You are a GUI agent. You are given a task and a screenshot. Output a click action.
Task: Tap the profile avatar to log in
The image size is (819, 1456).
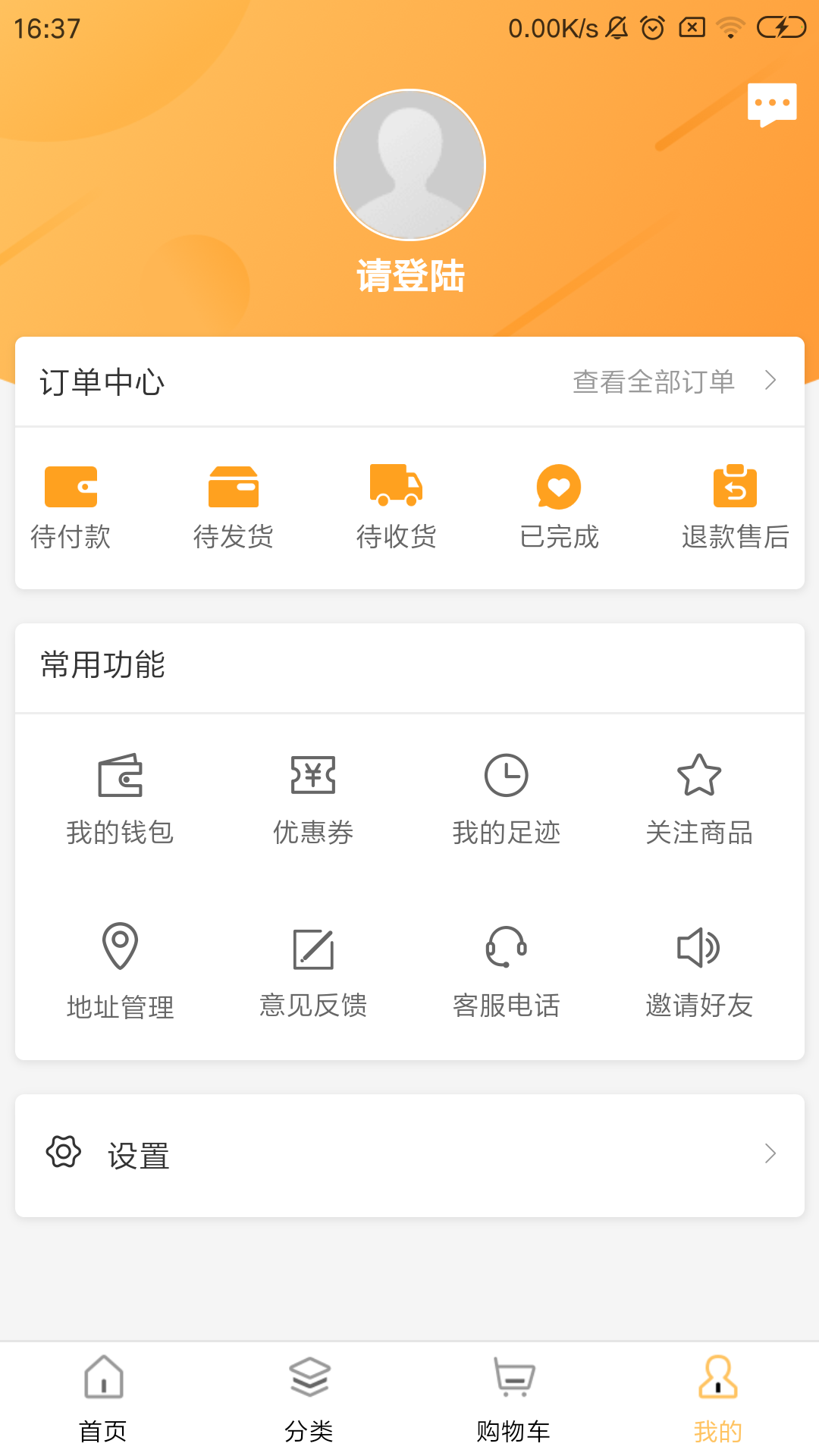[x=409, y=165]
